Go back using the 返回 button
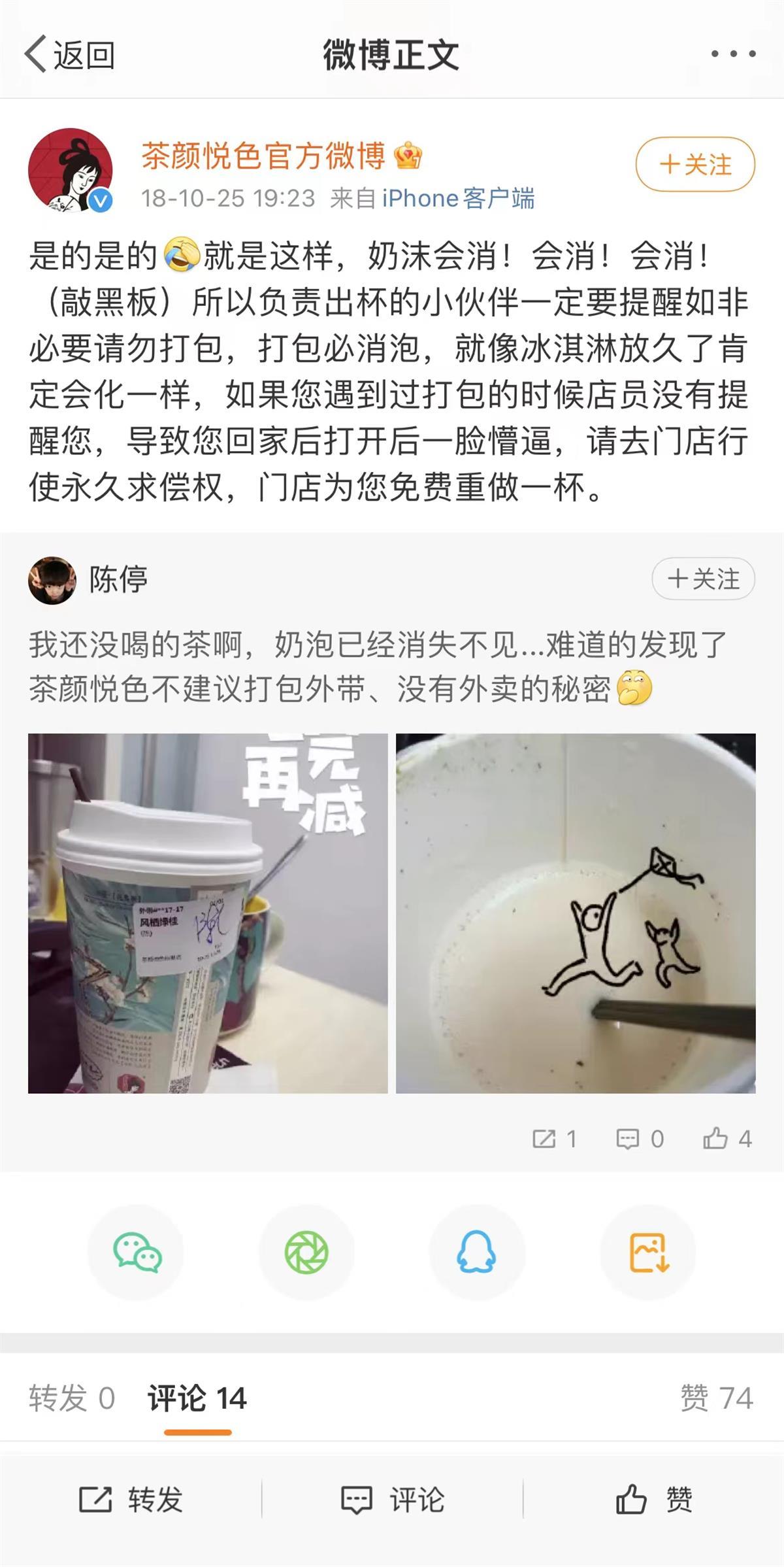 pyautogui.click(x=70, y=54)
